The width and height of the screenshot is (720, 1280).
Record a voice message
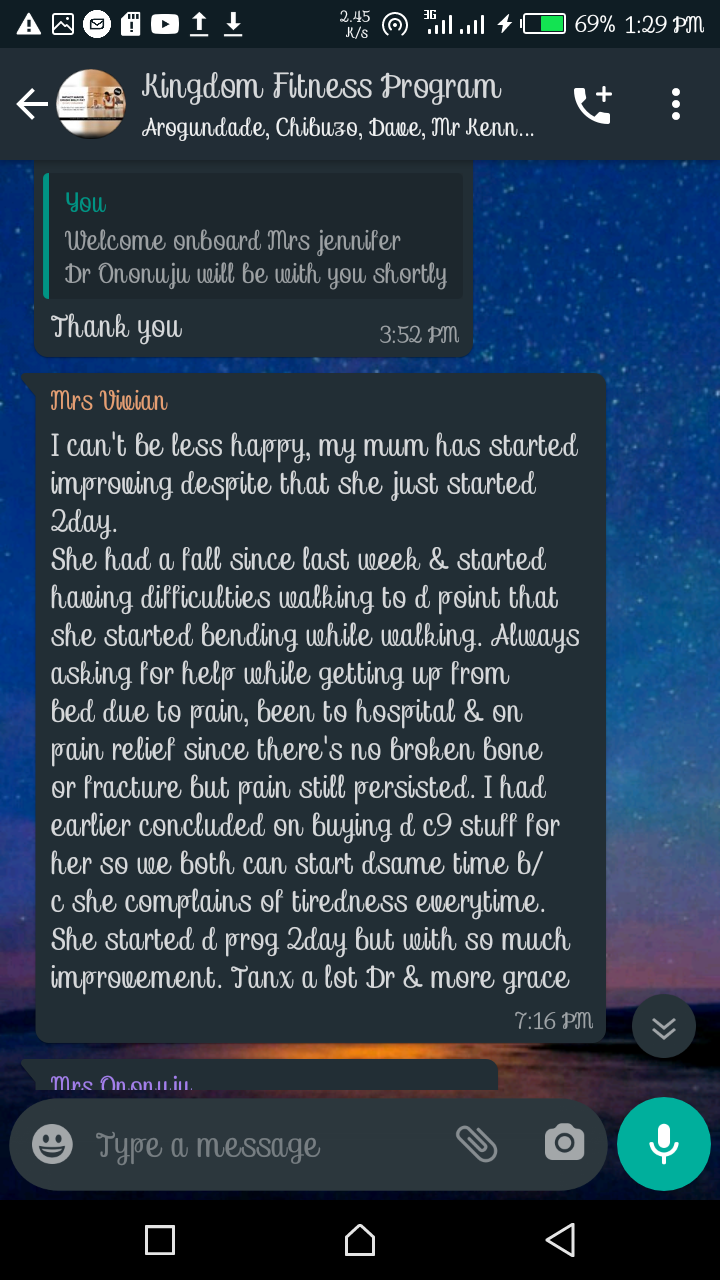pos(664,1144)
